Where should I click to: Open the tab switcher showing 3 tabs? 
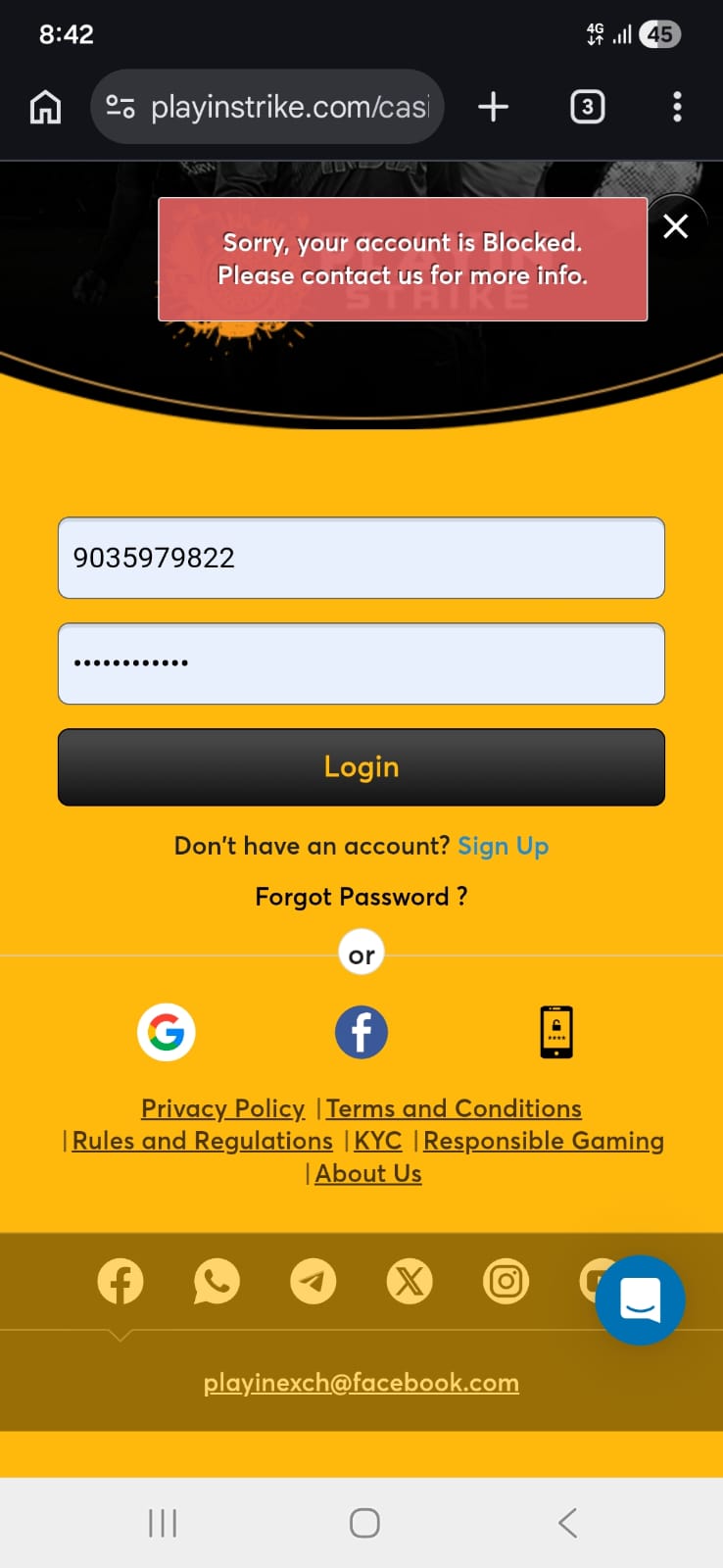[587, 107]
